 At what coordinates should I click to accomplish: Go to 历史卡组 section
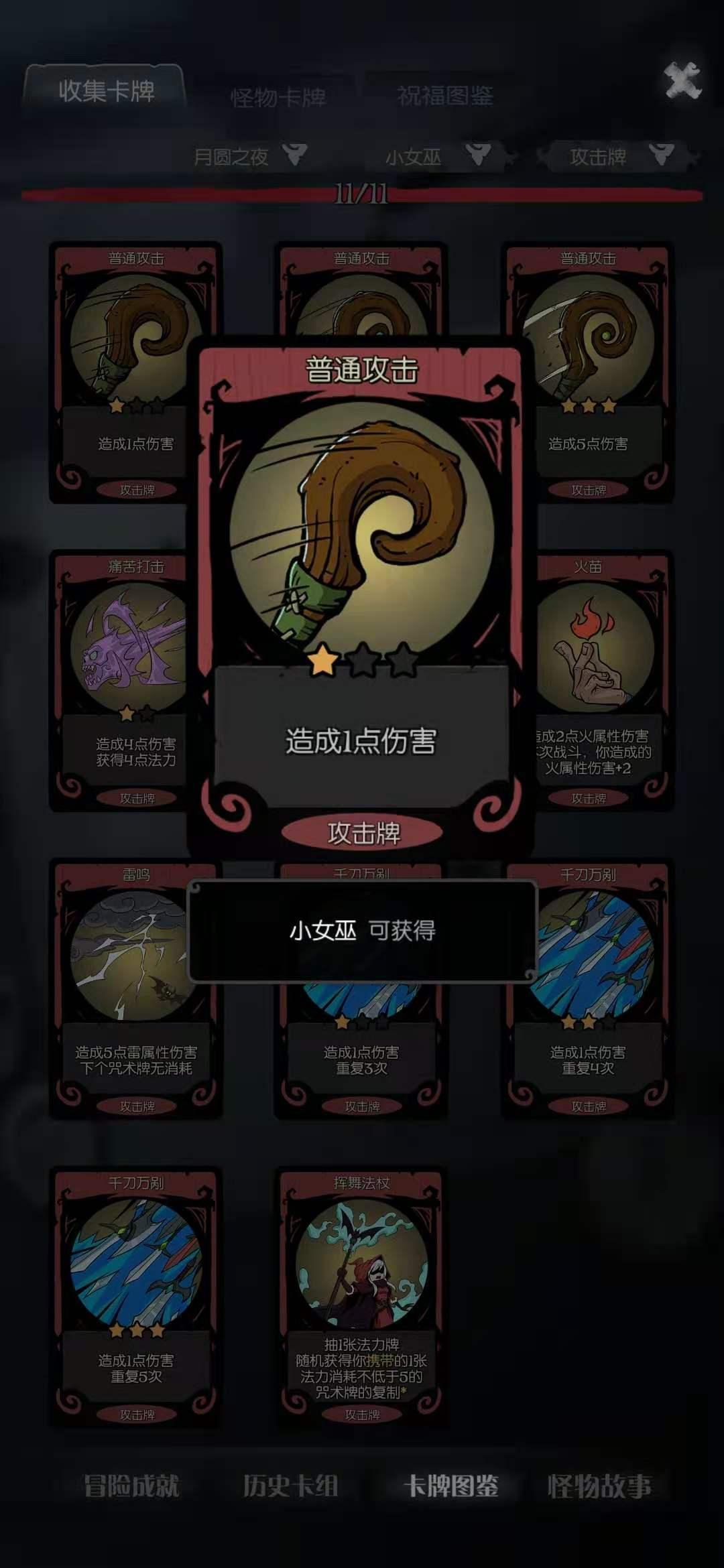pos(290,1486)
